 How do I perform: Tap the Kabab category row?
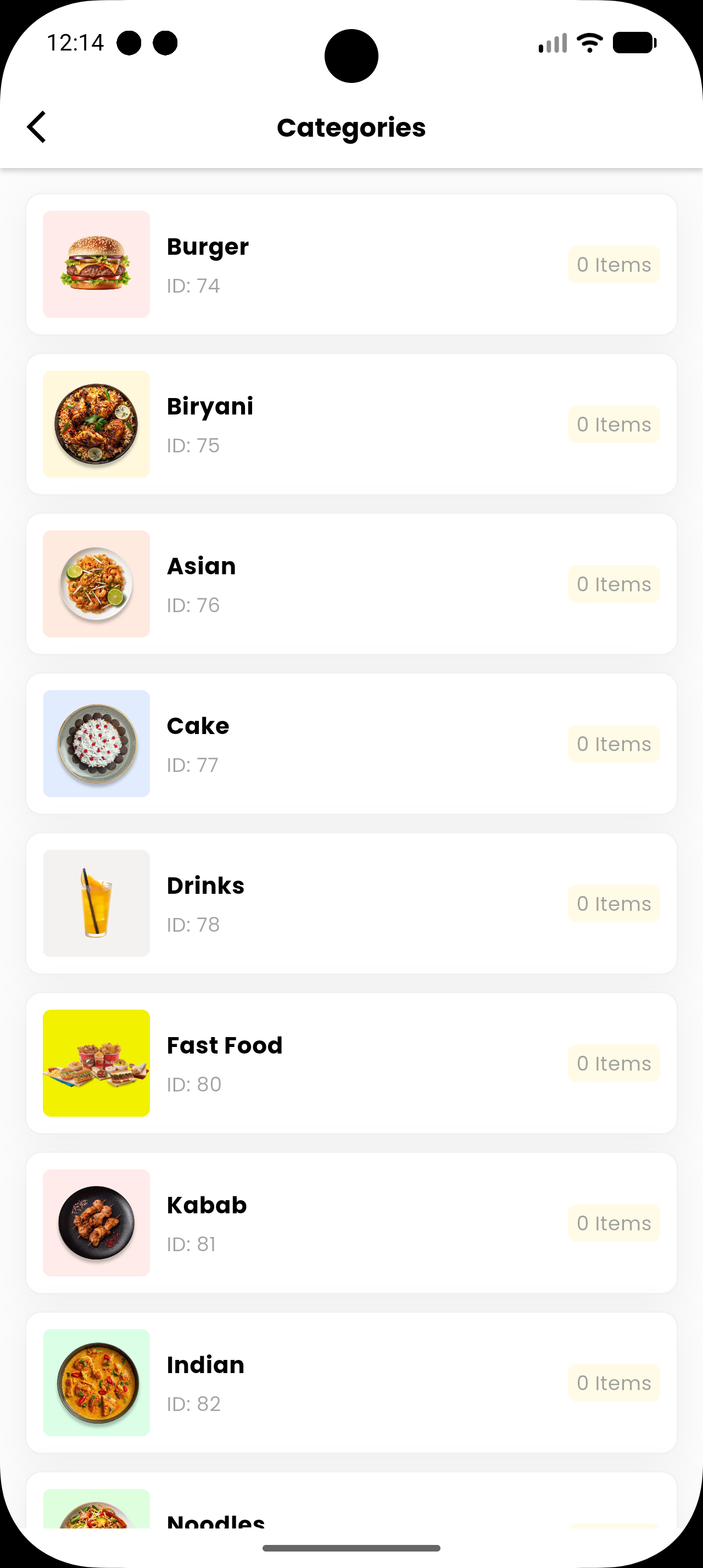350,1223
